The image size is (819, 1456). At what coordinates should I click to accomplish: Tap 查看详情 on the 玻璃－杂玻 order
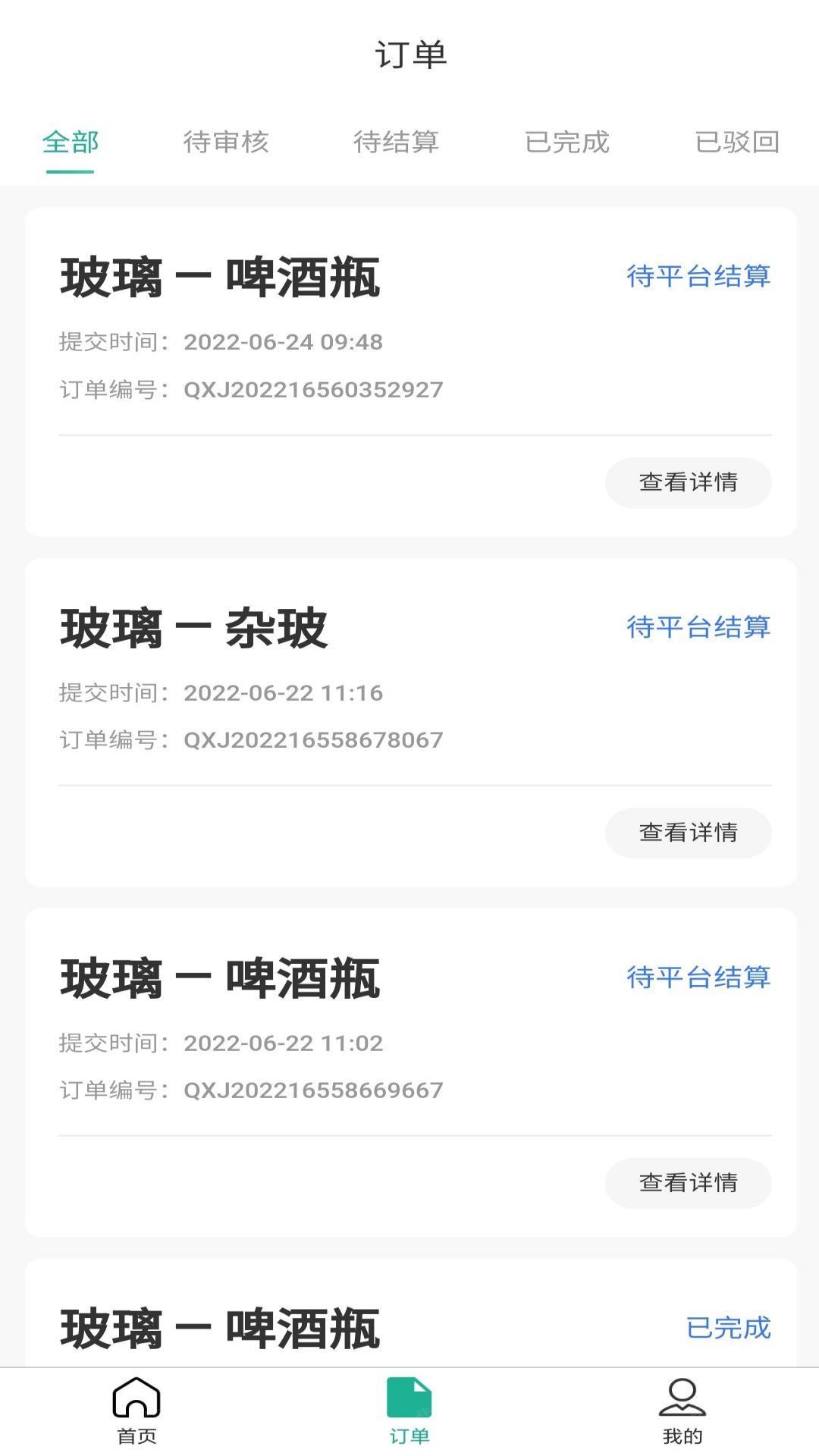coord(687,833)
